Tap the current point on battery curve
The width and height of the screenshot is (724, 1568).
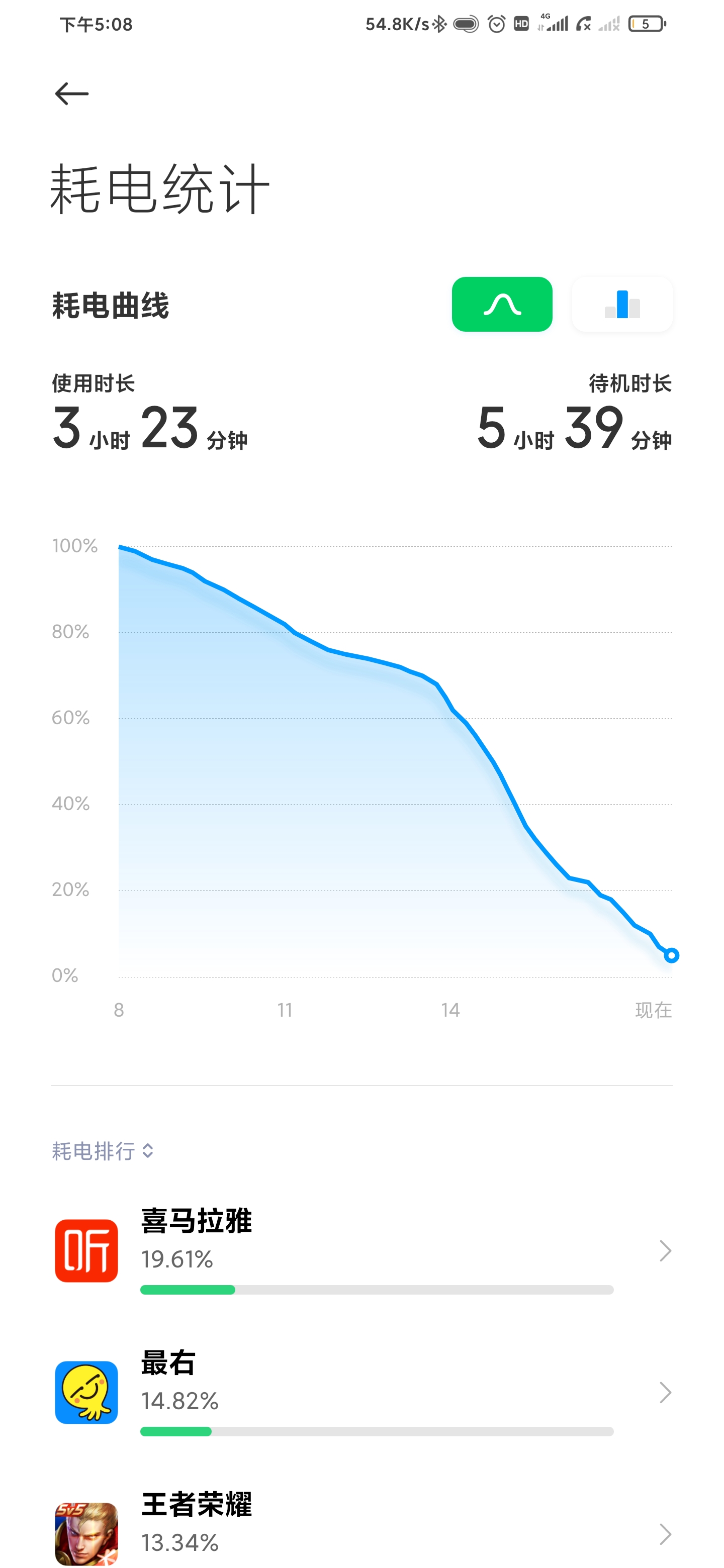tap(671, 955)
